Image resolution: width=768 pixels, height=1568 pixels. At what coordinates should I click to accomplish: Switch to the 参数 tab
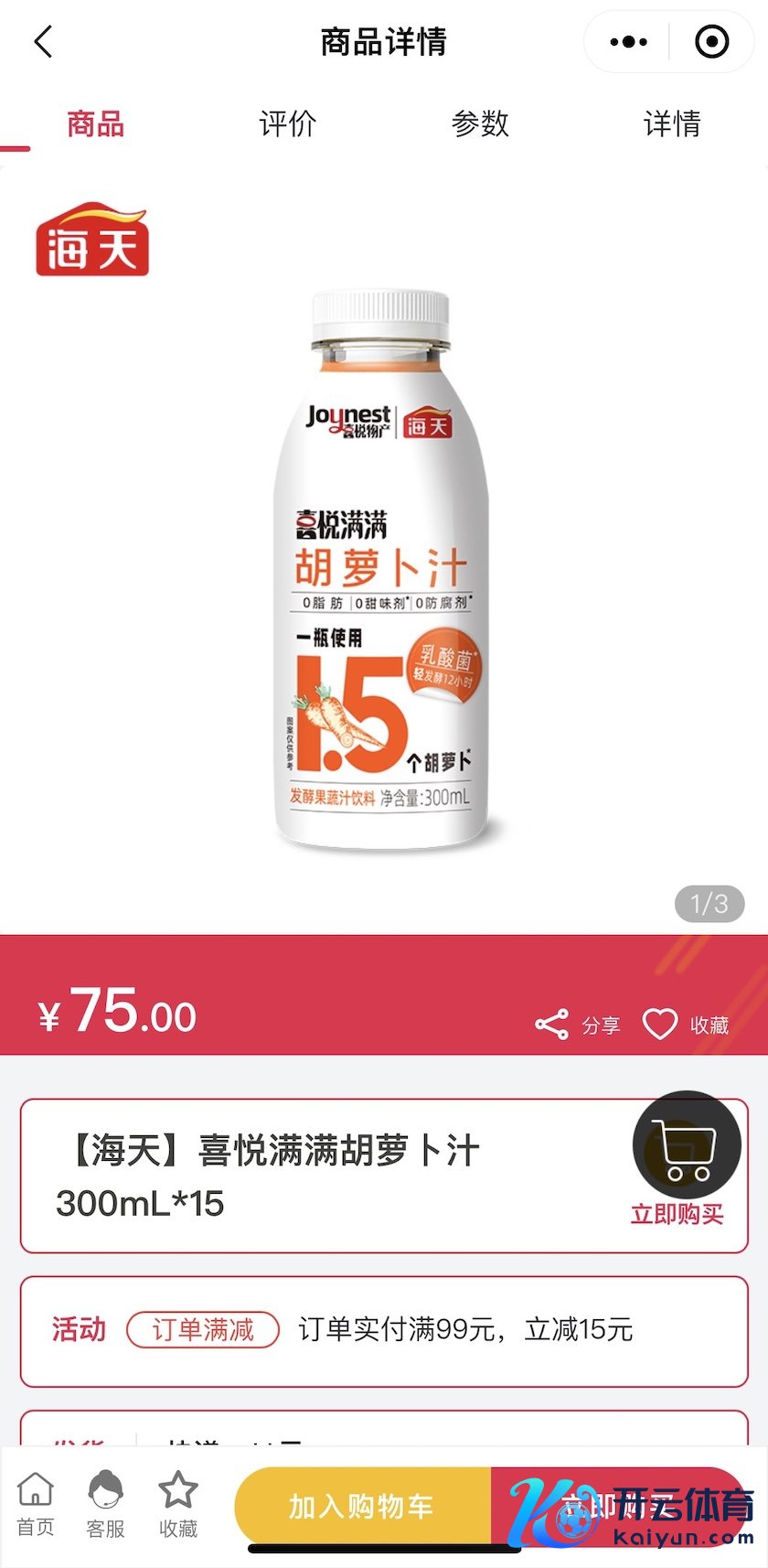(x=480, y=124)
